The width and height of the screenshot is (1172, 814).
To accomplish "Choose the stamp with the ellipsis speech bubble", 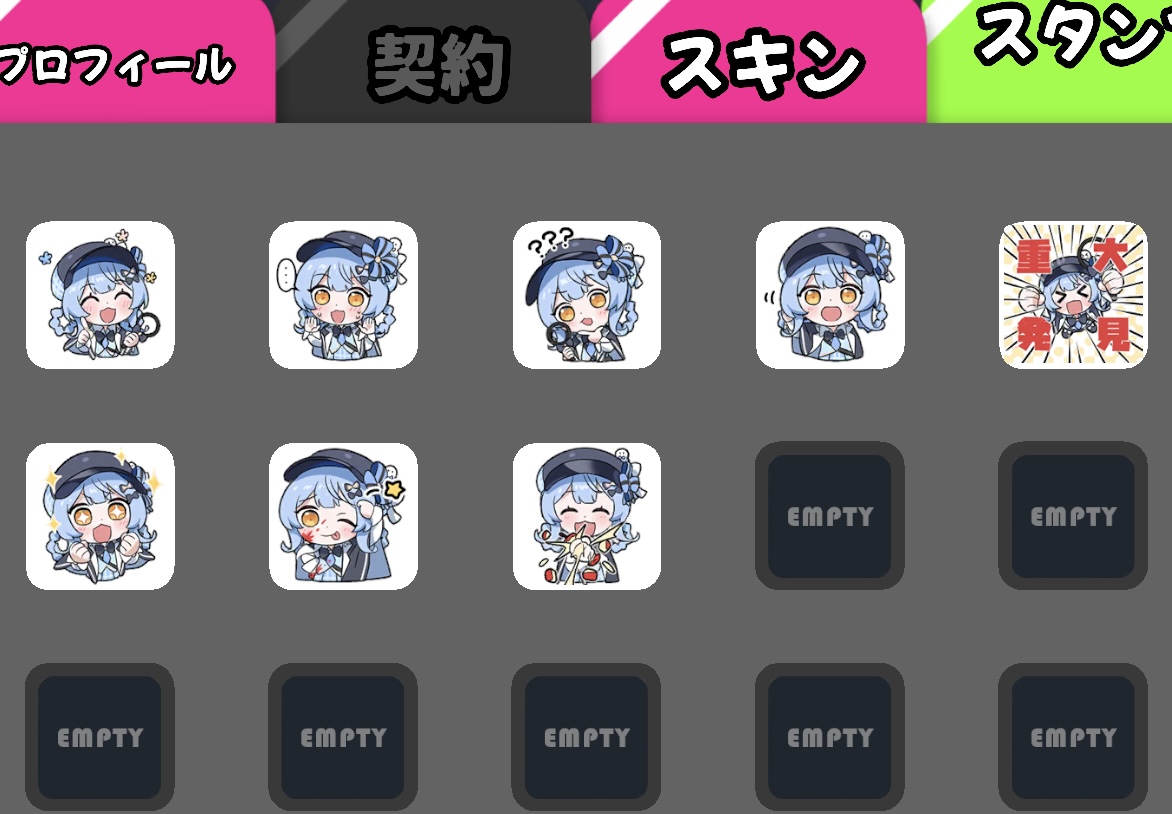I will click(343, 295).
